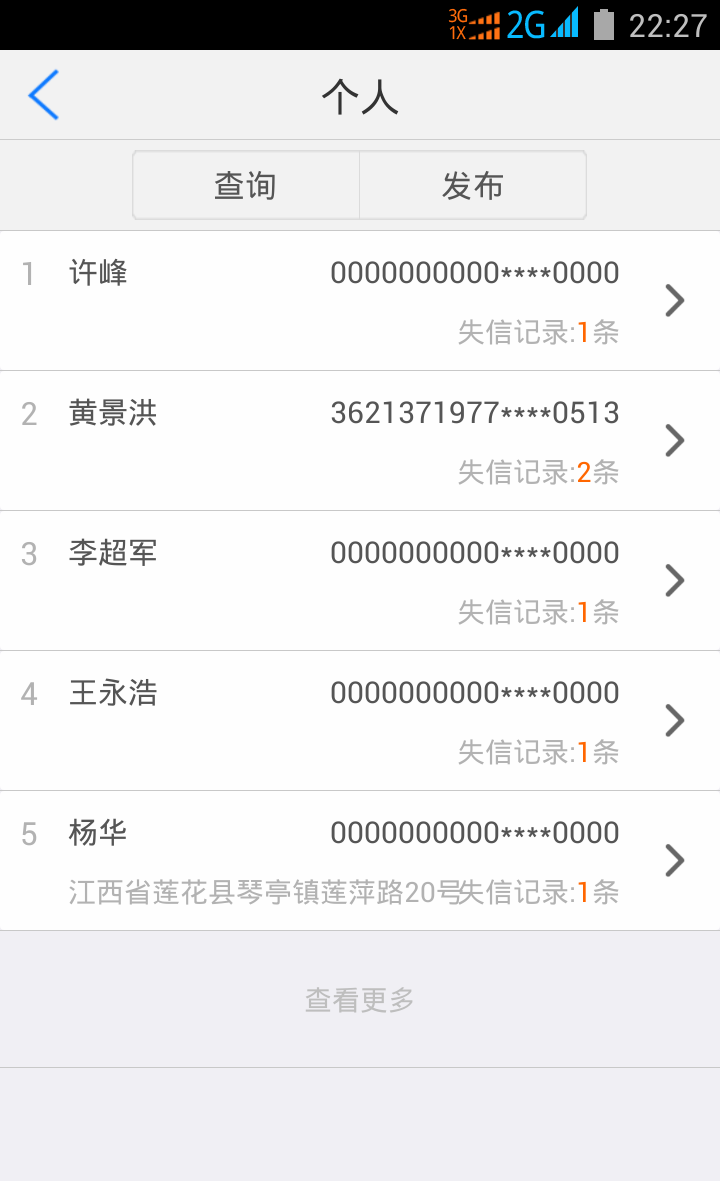The width and height of the screenshot is (720, 1181).
Task: Switch to the 查询 segment
Action: (x=246, y=185)
